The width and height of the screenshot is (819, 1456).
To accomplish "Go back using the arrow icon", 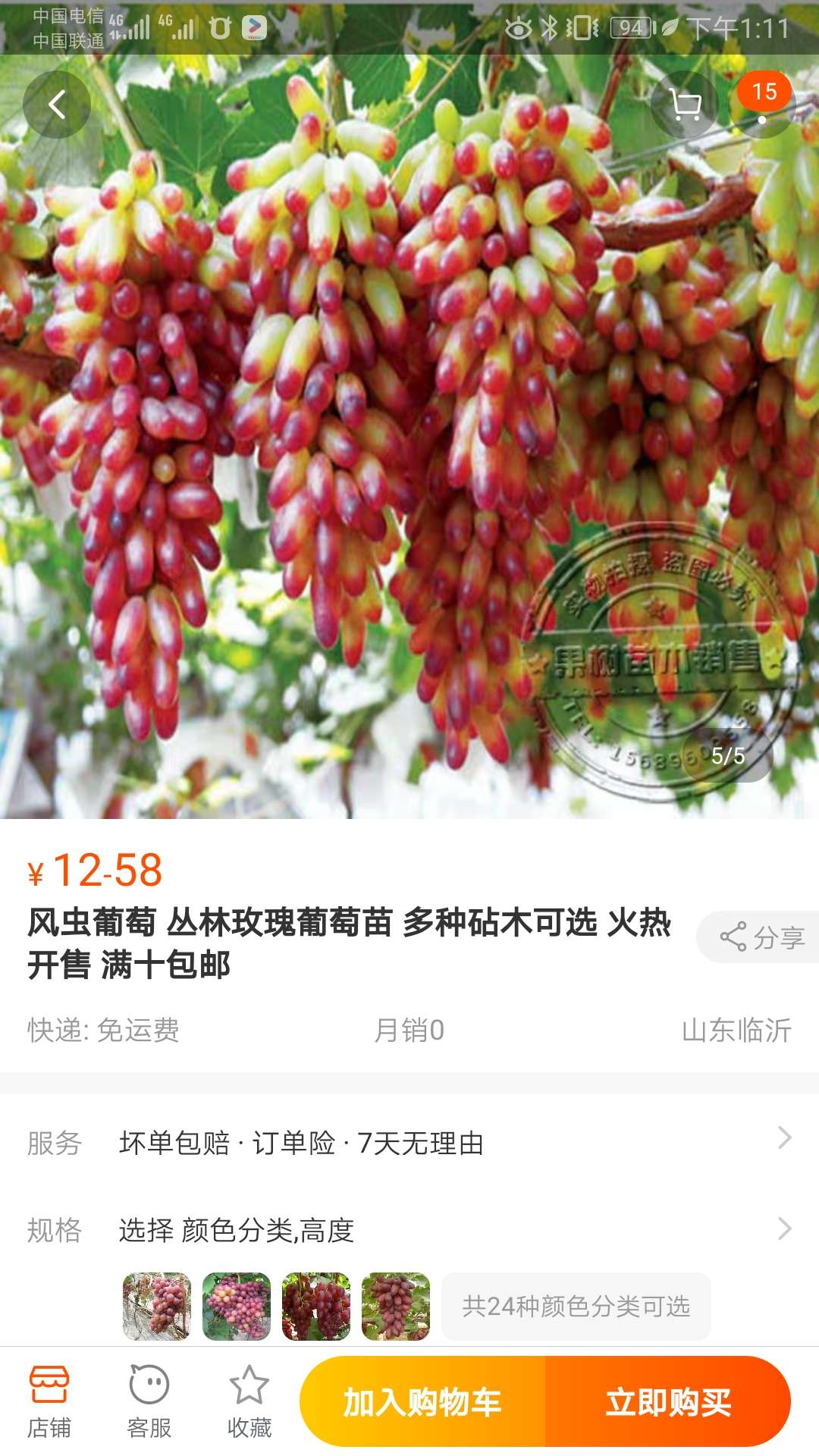I will (57, 105).
